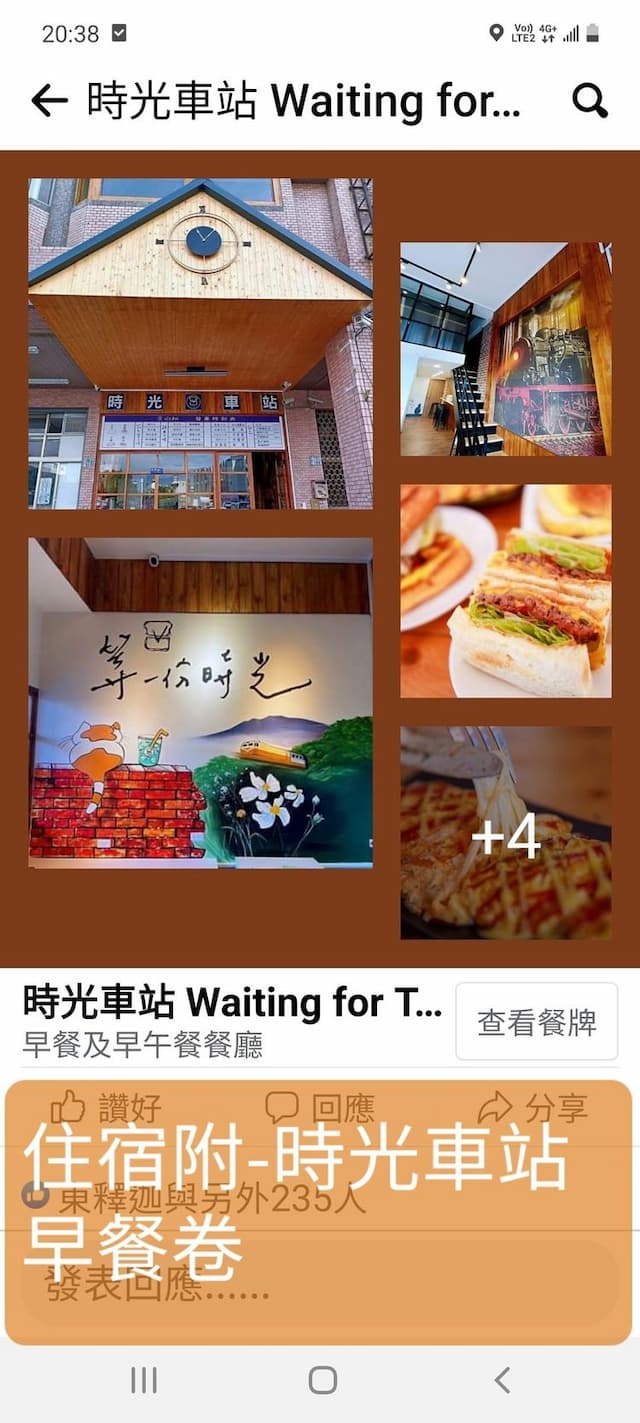Go back using the arrow icon
Screen dimensions: 640x1423
tap(49, 100)
